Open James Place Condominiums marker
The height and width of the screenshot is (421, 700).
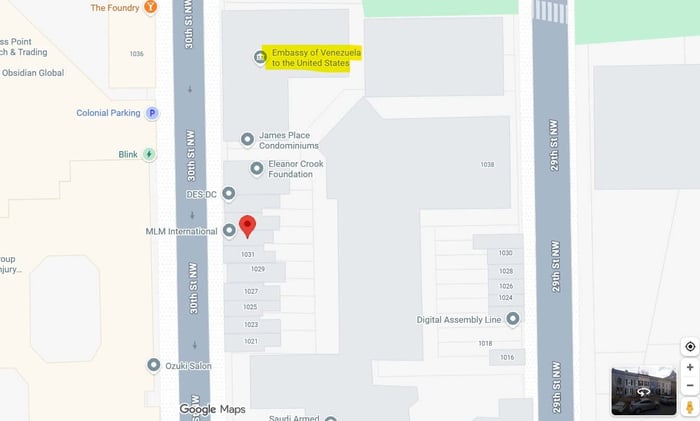(247, 140)
